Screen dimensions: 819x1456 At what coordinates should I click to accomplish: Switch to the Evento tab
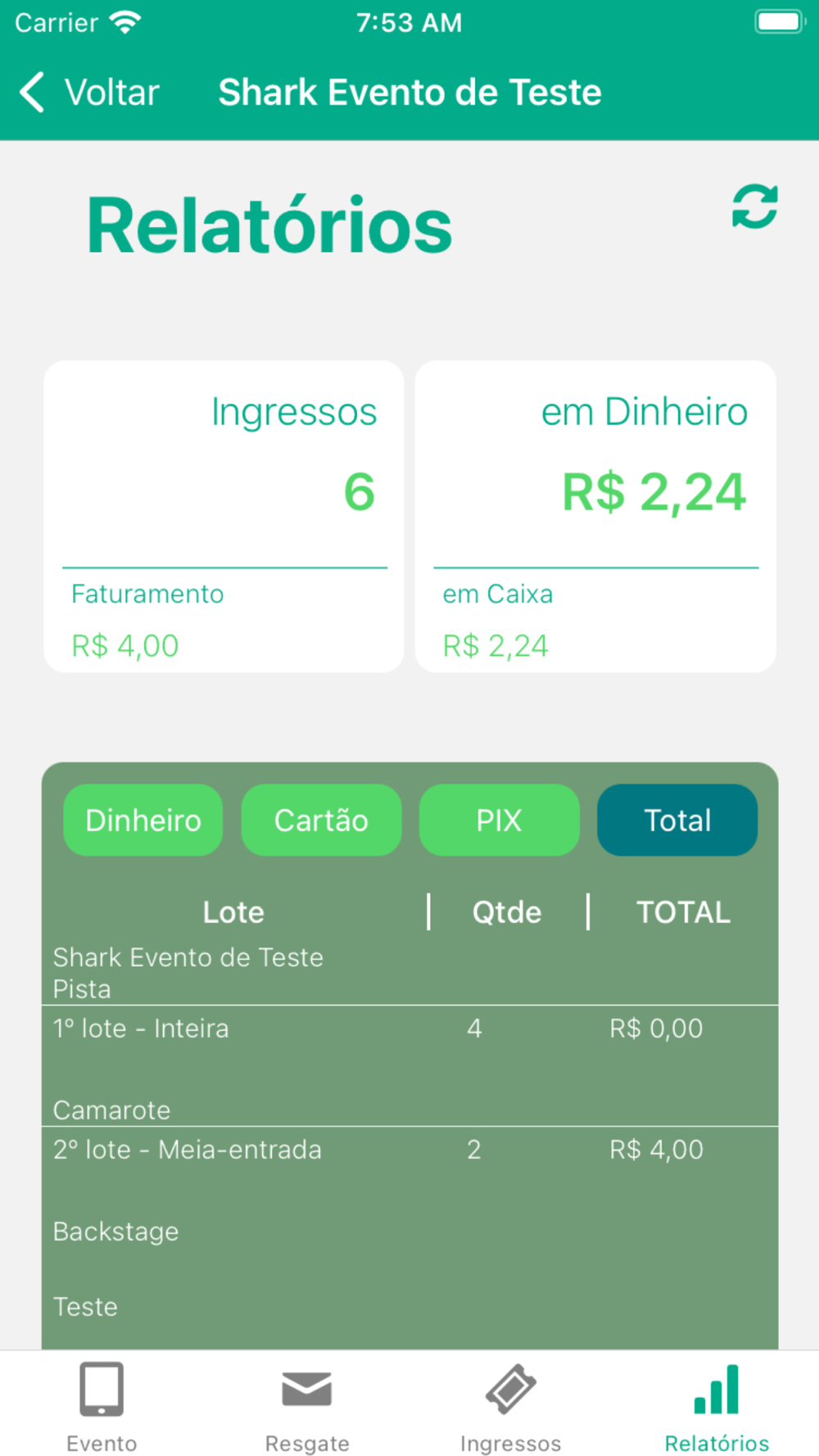(102, 1407)
